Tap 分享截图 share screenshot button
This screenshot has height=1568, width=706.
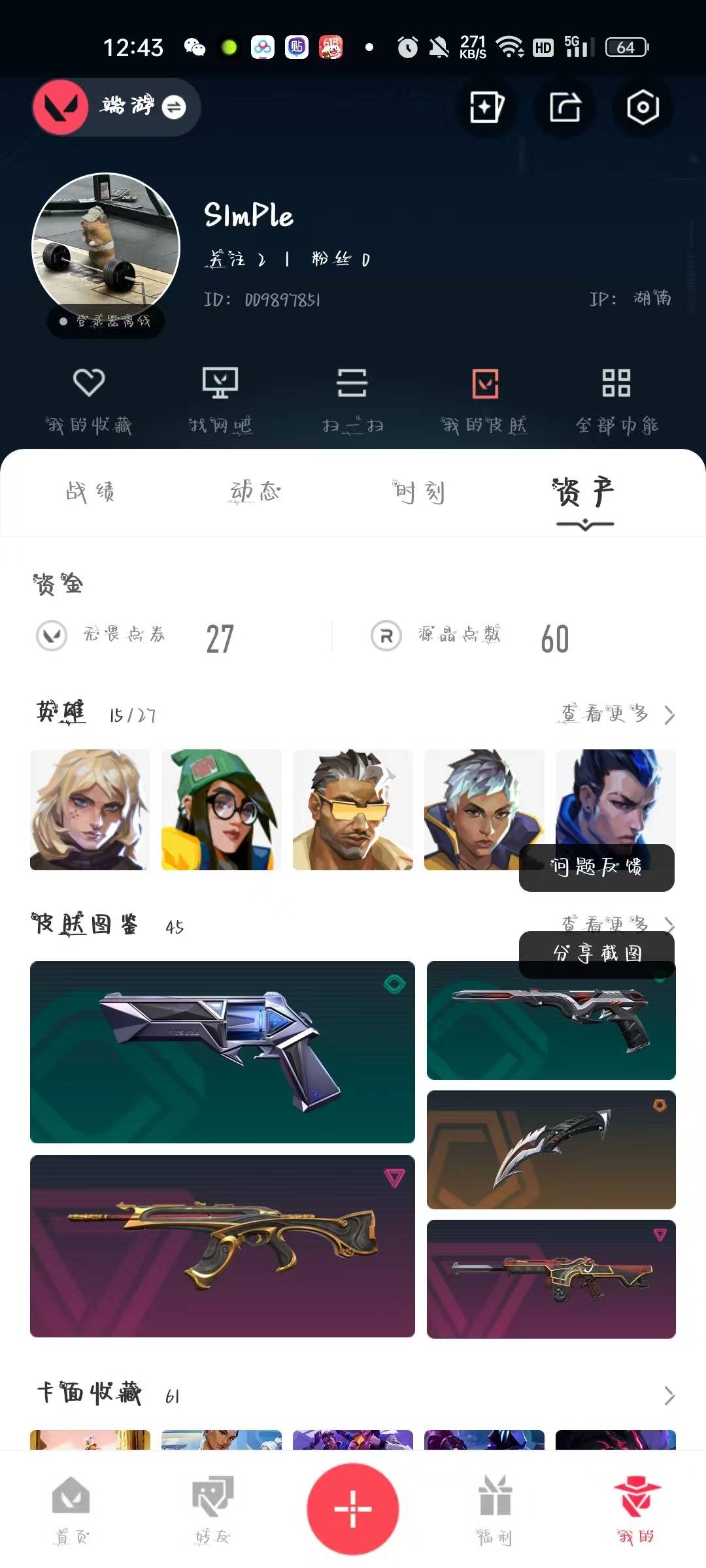[x=597, y=954]
